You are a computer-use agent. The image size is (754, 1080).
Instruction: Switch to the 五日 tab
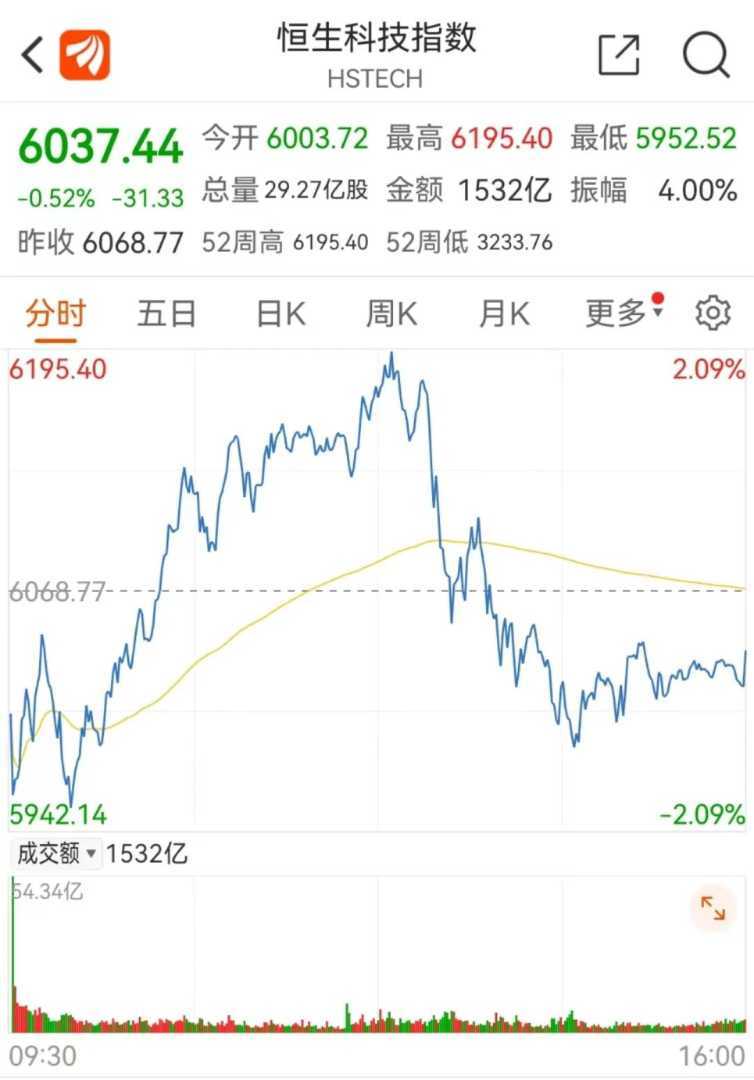tap(166, 314)
